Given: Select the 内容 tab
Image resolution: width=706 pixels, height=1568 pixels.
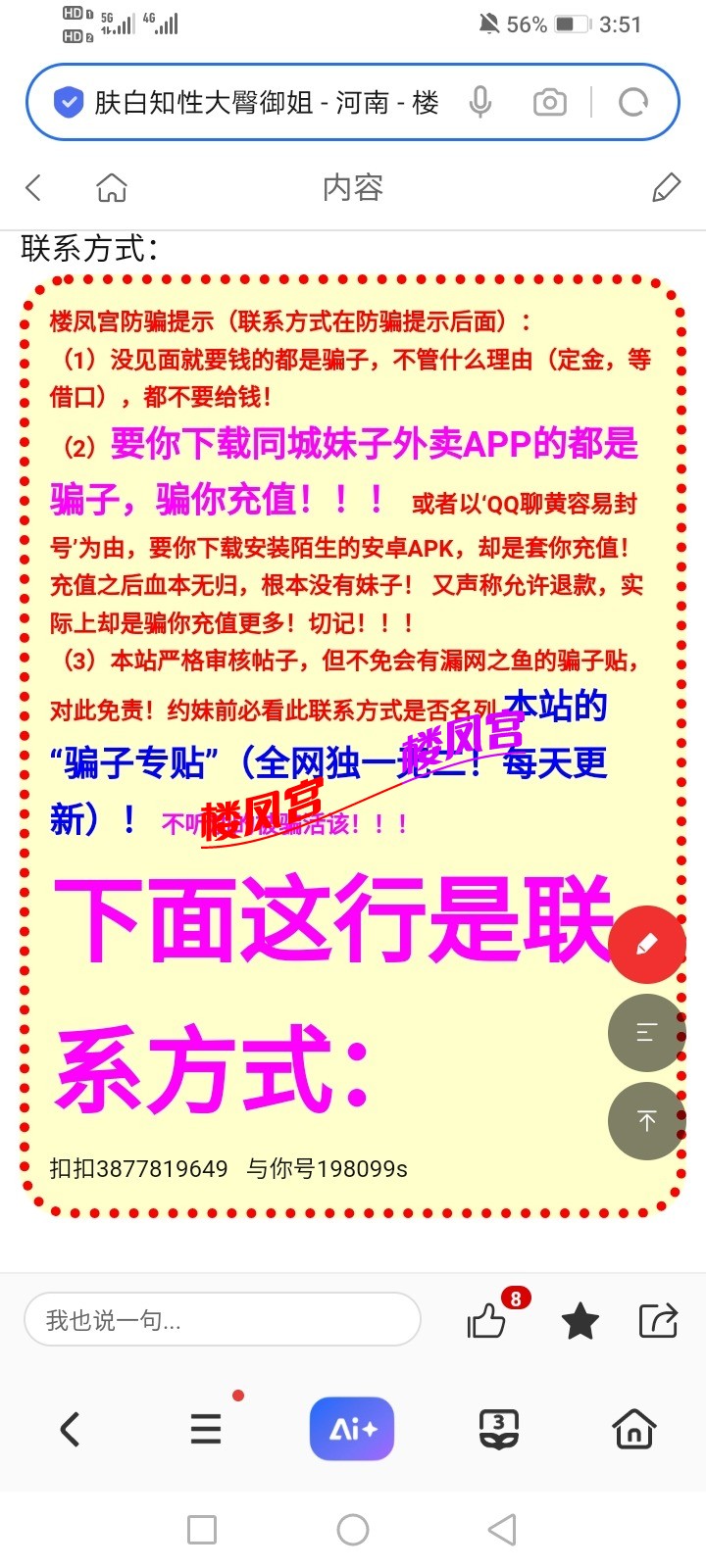Looking at the screenshot, I should pos(354,186).
